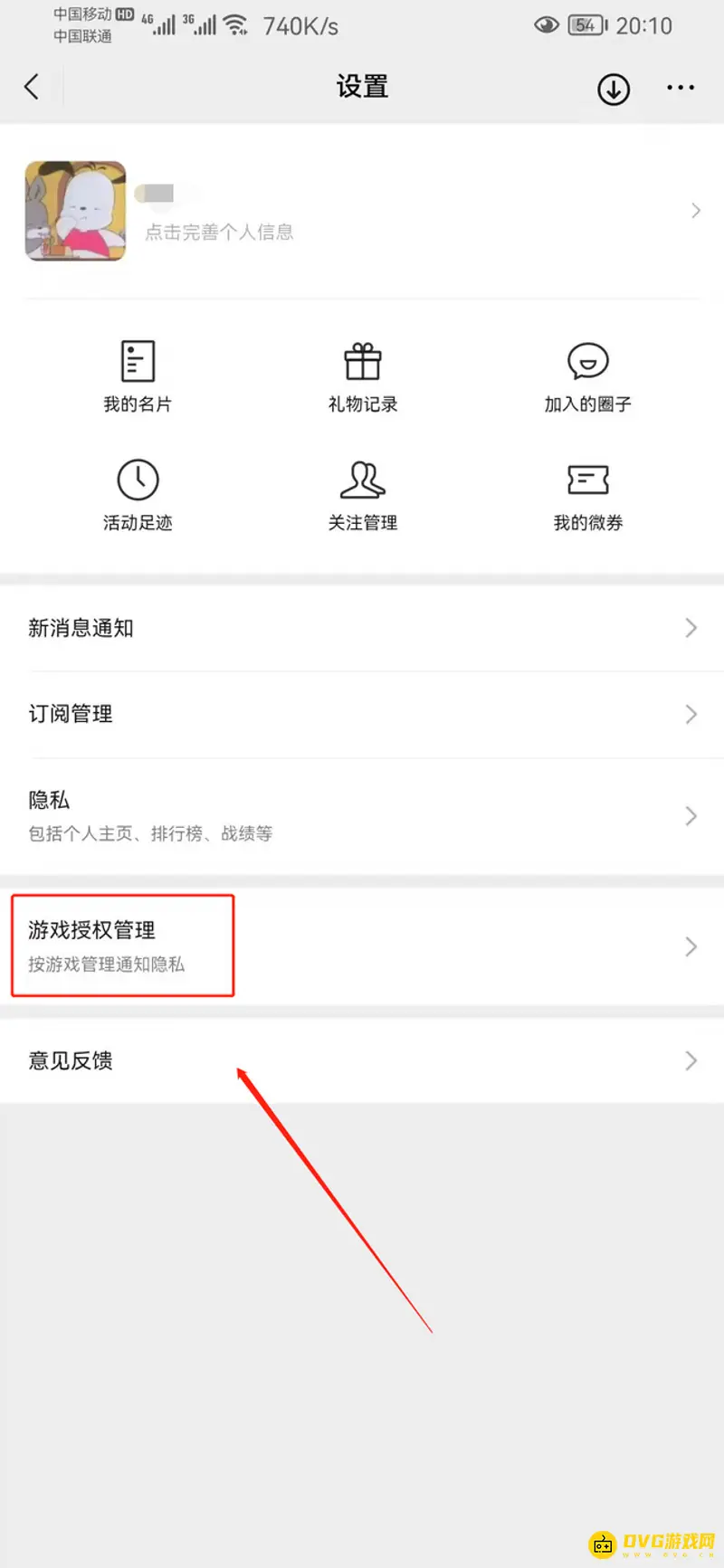View 加入的圈子 joined circles
Viewport: 724px width, 1568px height.
click(587, 375)
